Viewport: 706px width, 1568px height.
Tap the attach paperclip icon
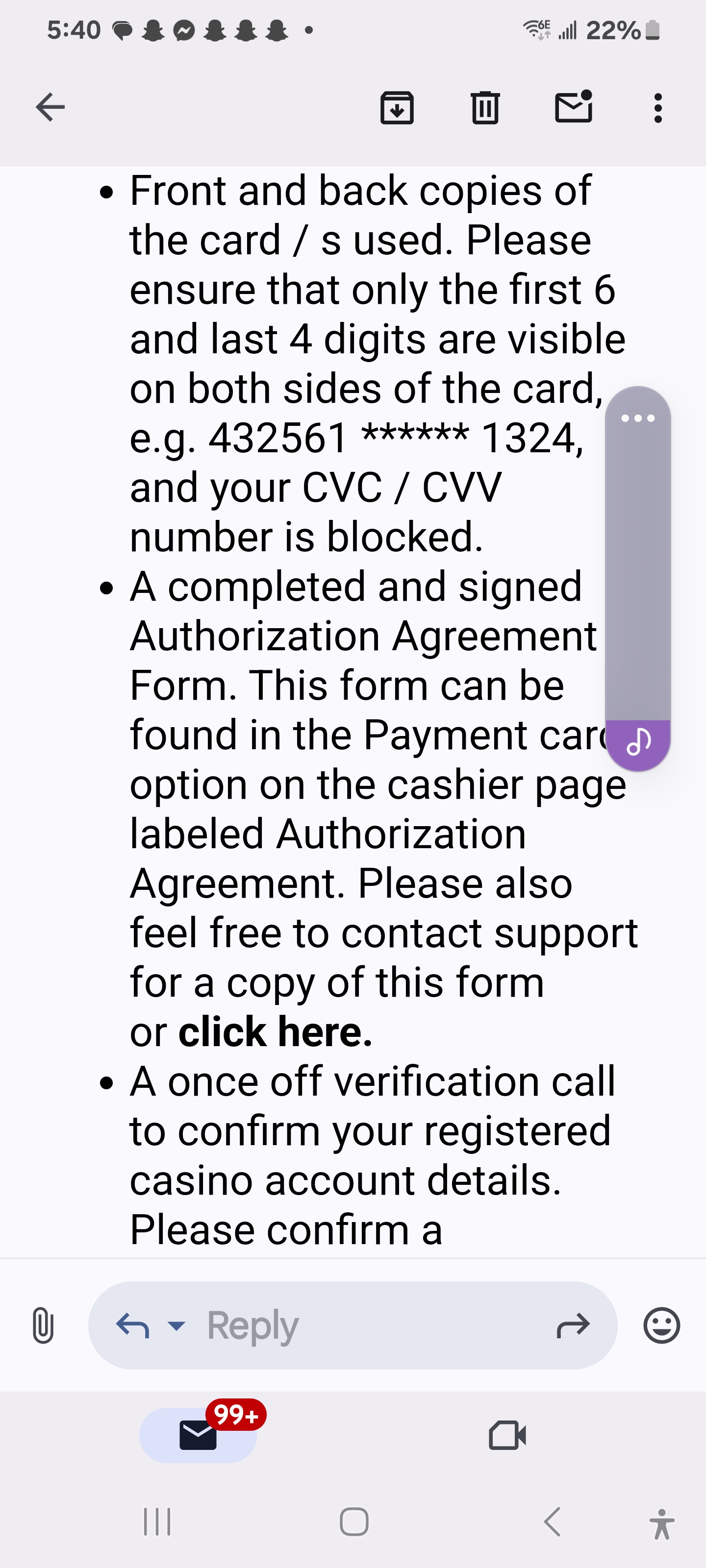tap(43, 1325)
